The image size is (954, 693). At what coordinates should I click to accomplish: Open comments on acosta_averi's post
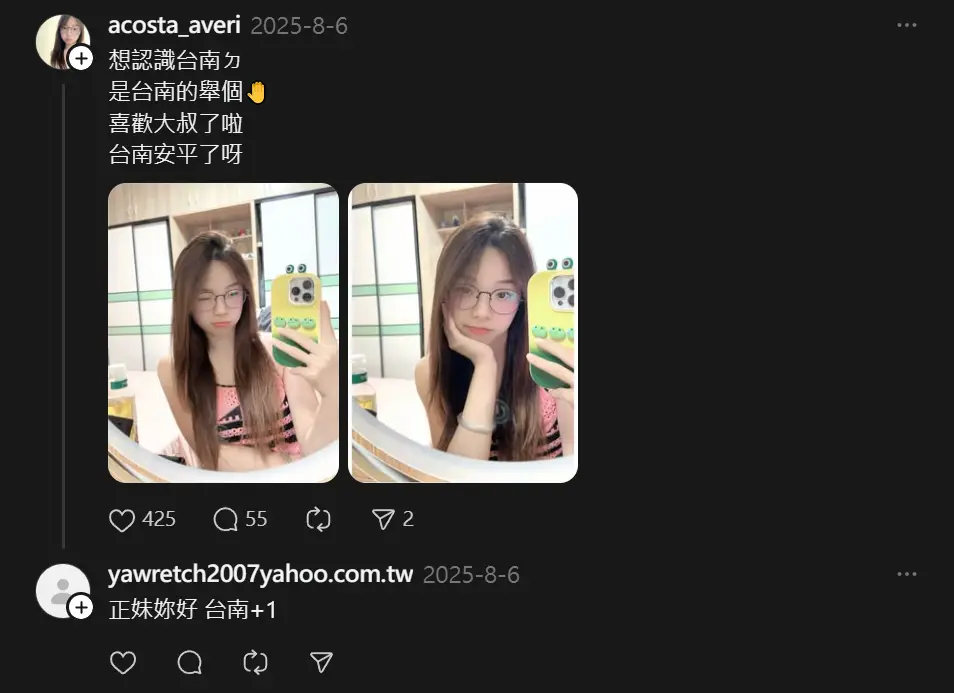click(226, 519)
